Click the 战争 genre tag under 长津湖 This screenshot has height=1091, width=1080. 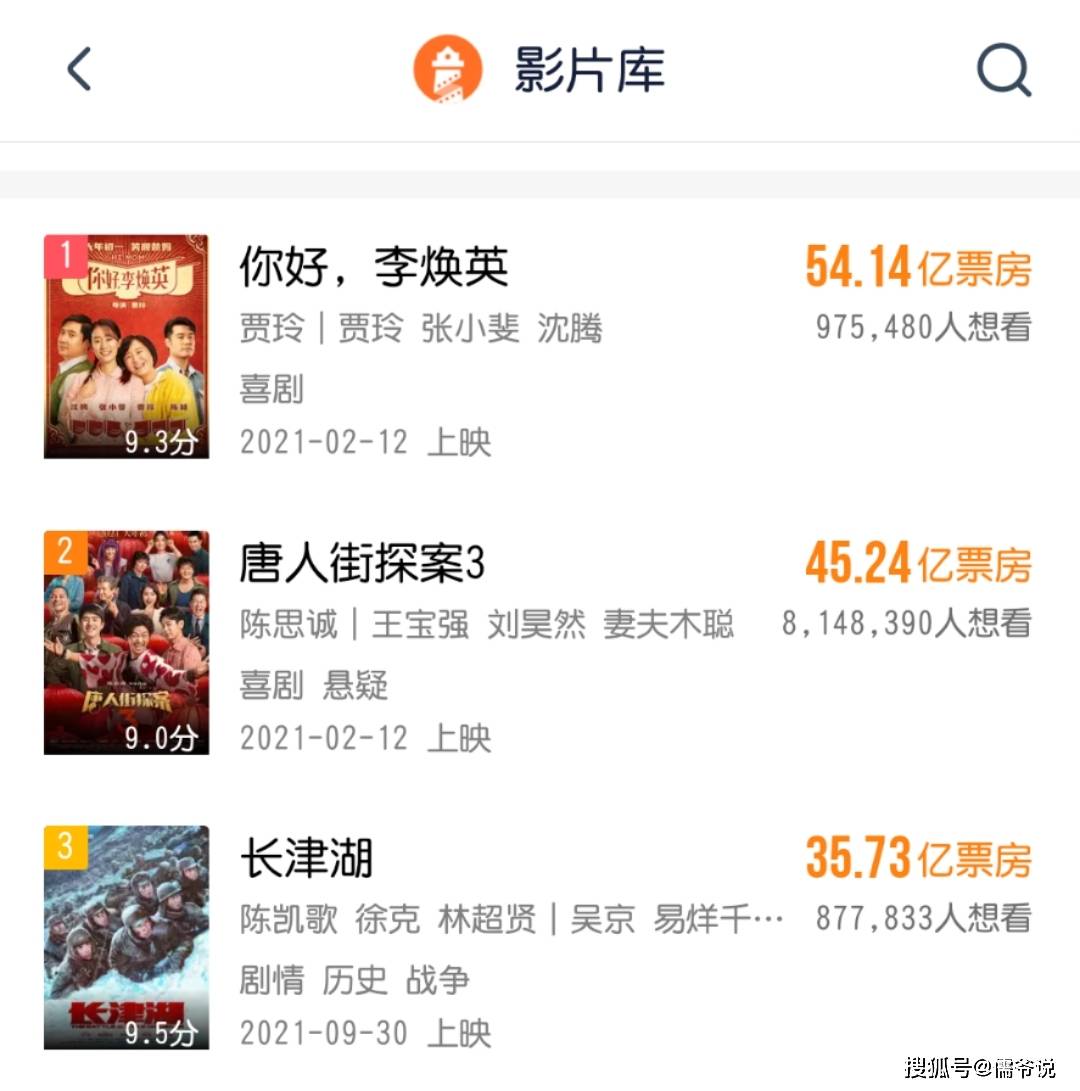point(441,981)
